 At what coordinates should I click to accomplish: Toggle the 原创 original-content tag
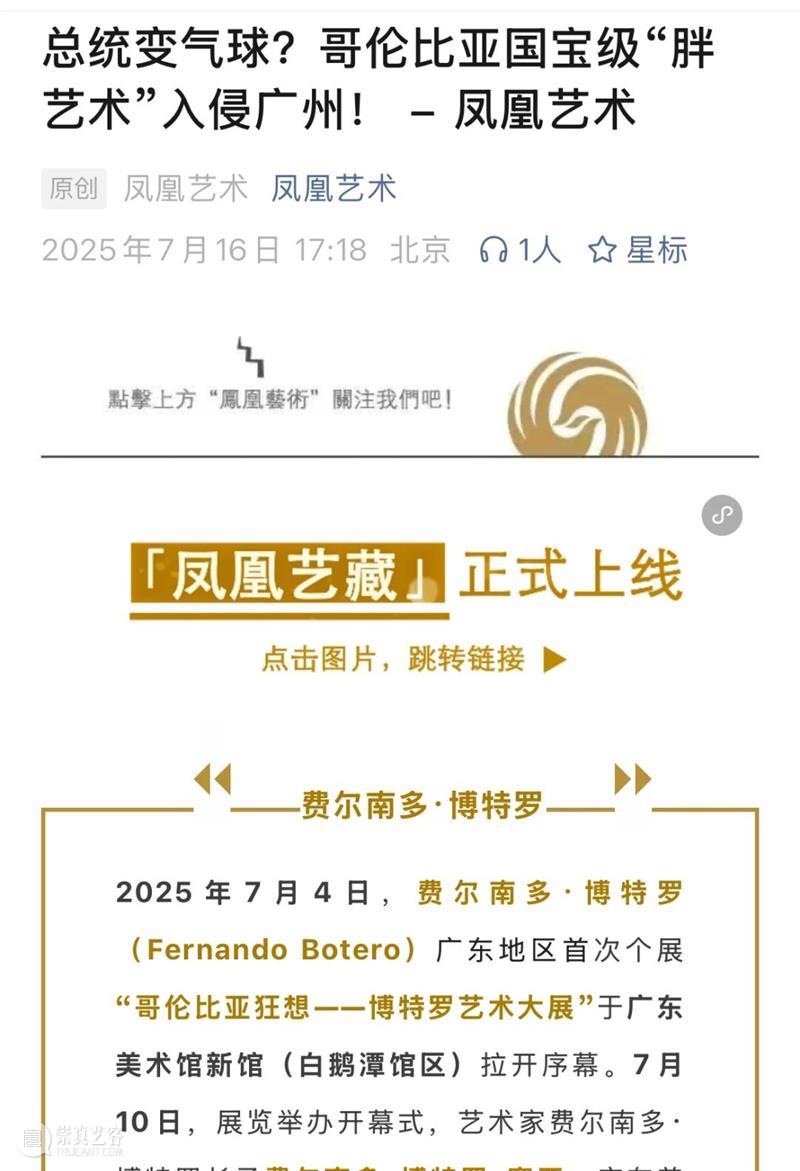72,188
